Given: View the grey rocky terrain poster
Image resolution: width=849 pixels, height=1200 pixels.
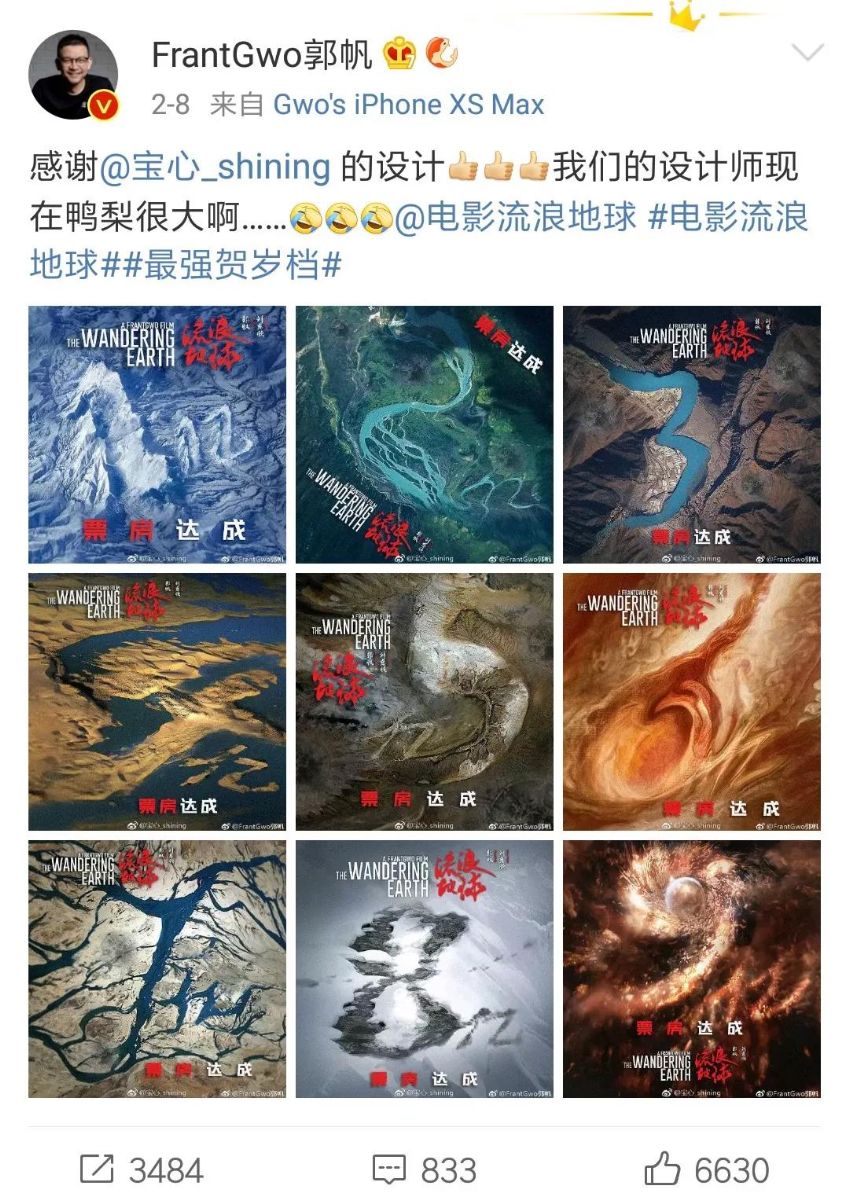Looking at the screenshot, I should [x=424, y=701].
